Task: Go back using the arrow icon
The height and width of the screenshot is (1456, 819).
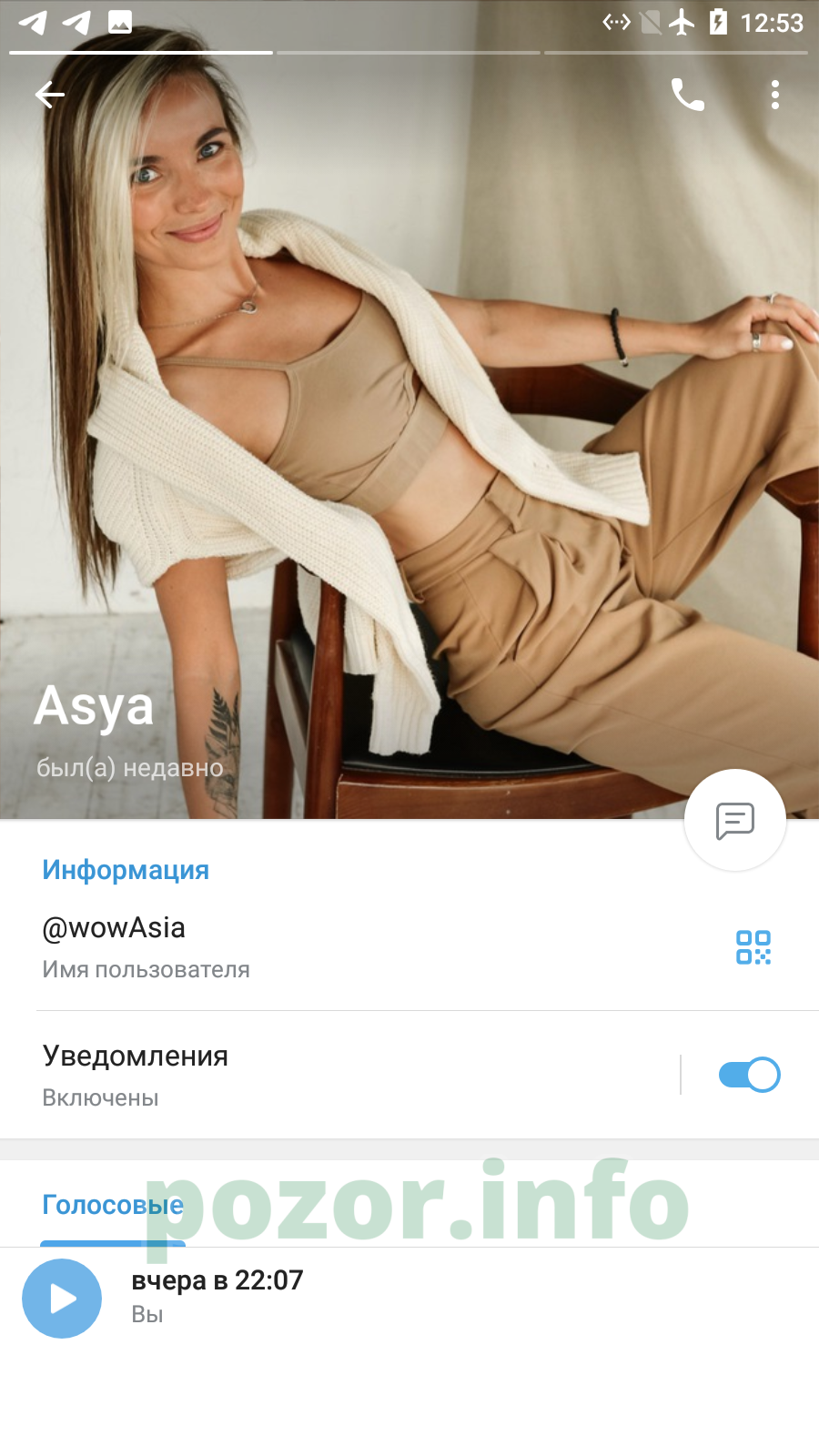Action: (49, 95)
